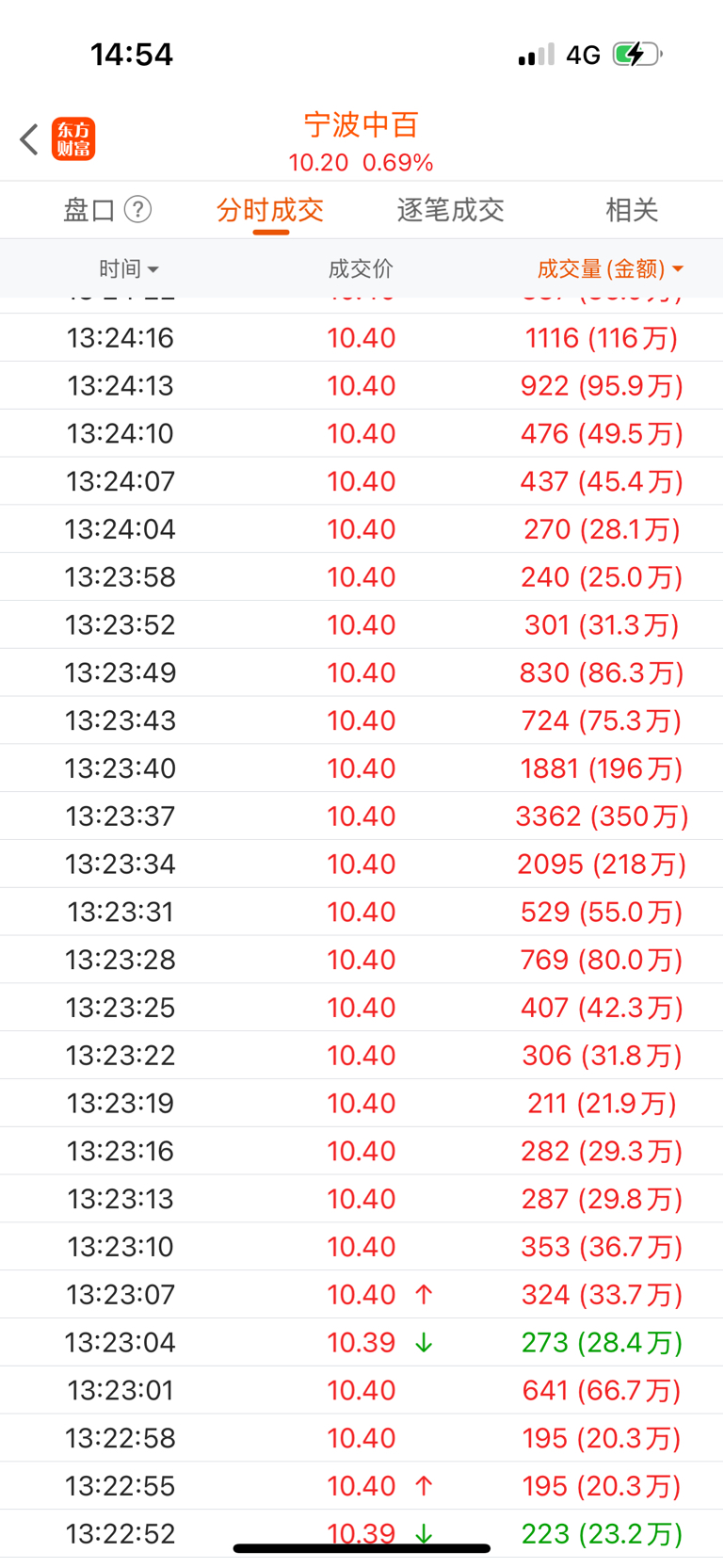The height and width of the screenshot is (1568, 724).
Task: Open the 盘口 help question mark
Action: coord(137,209)
